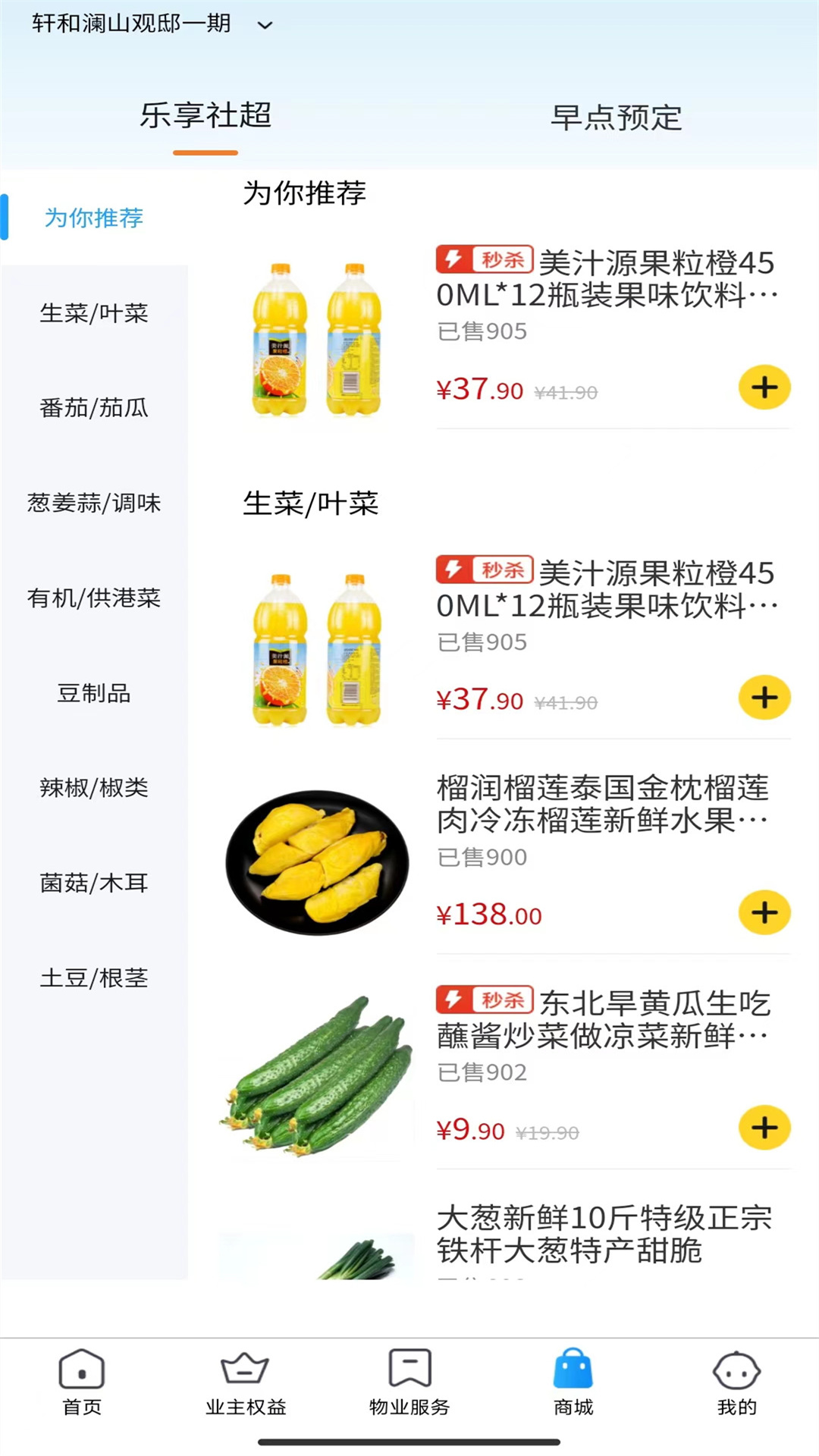Add 榴润榴莲泰国金枕榴莲 to cart
The width and height of the screenshot is (819, 1456).
click(764, 912)
